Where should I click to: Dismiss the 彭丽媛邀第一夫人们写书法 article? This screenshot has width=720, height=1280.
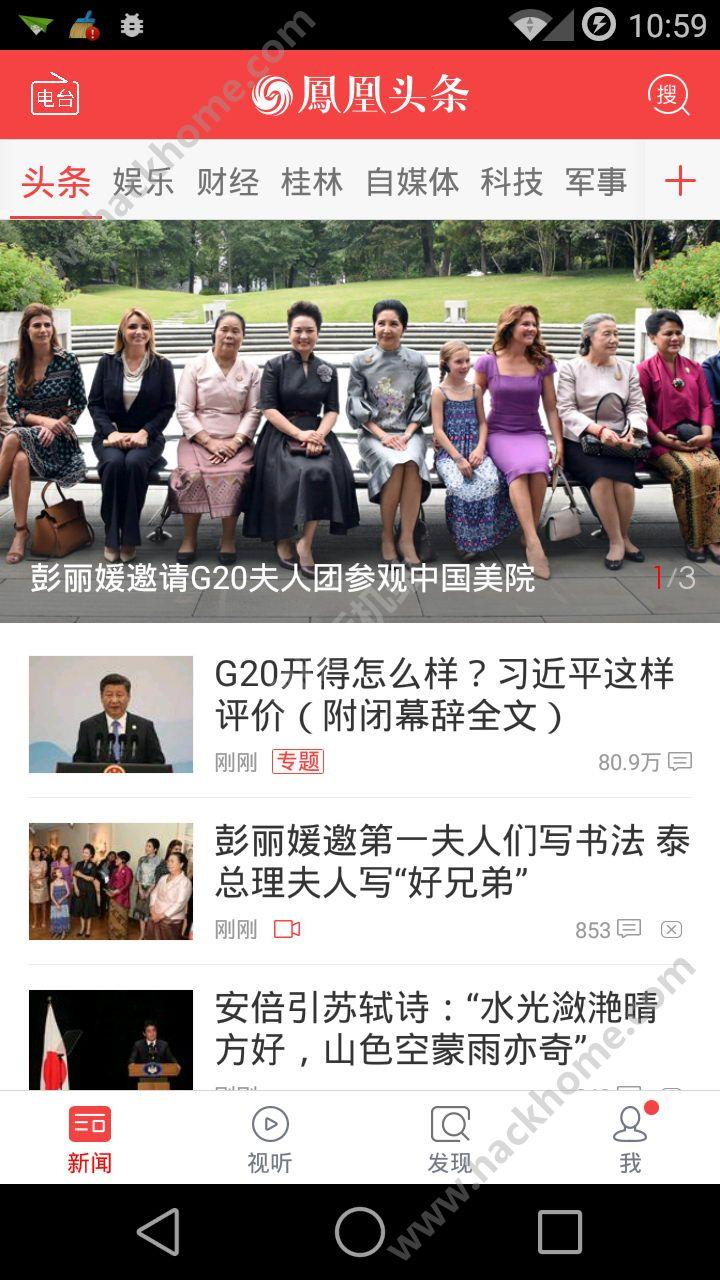[671, 930]
